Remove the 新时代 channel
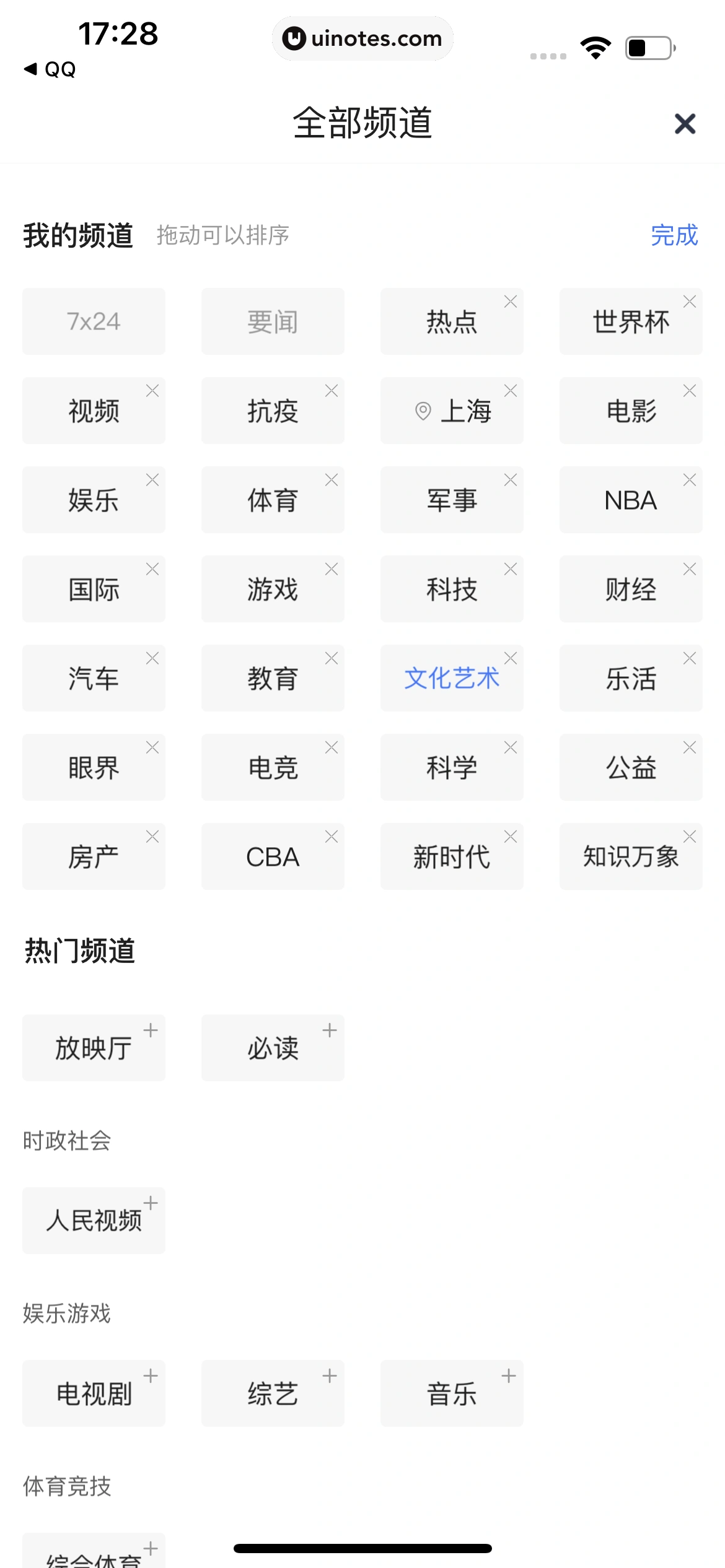The width and height of the screenshot is (725, 1568). 511,837
